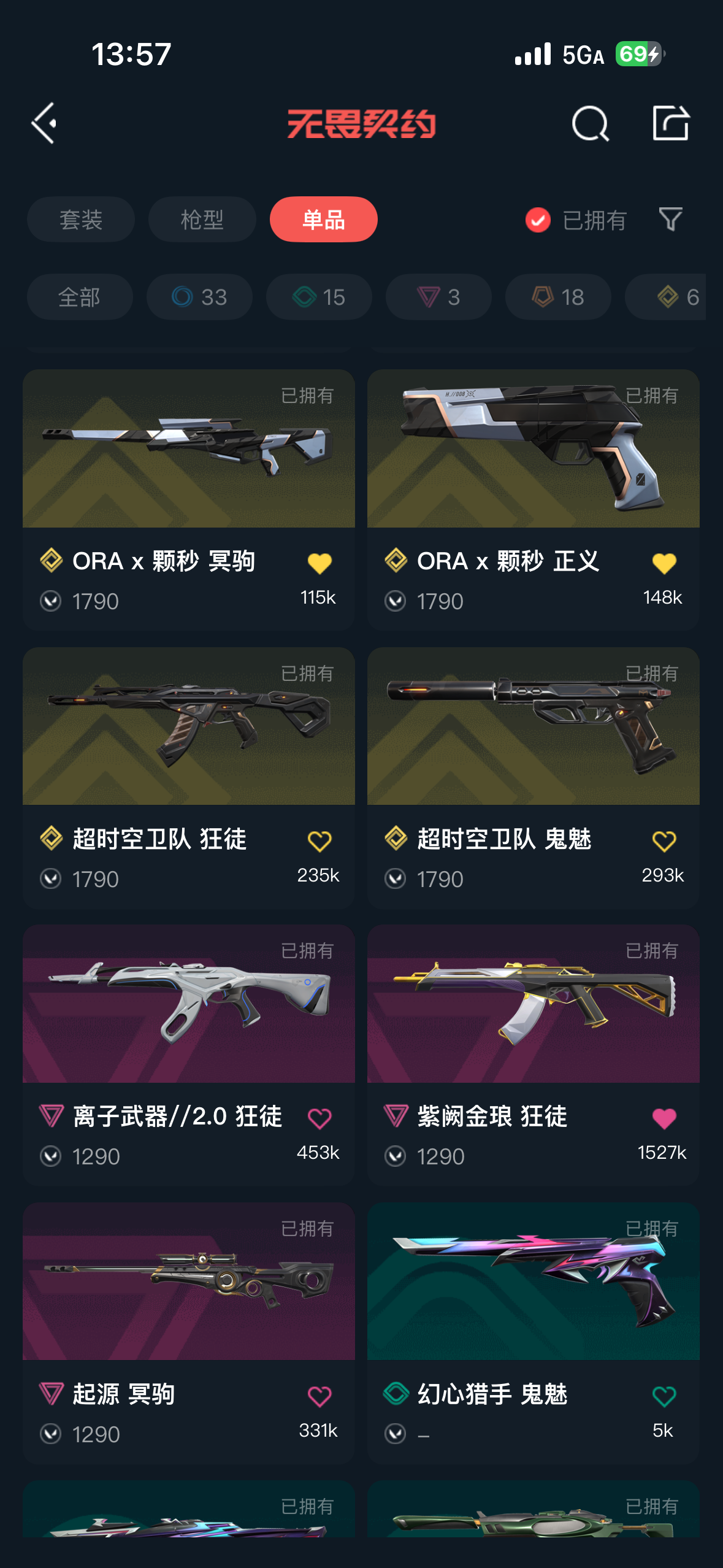Viewport: 723px width, 1568px height.
Task: Filter by the pink tier chip 3
Action: tap(438, 297)
